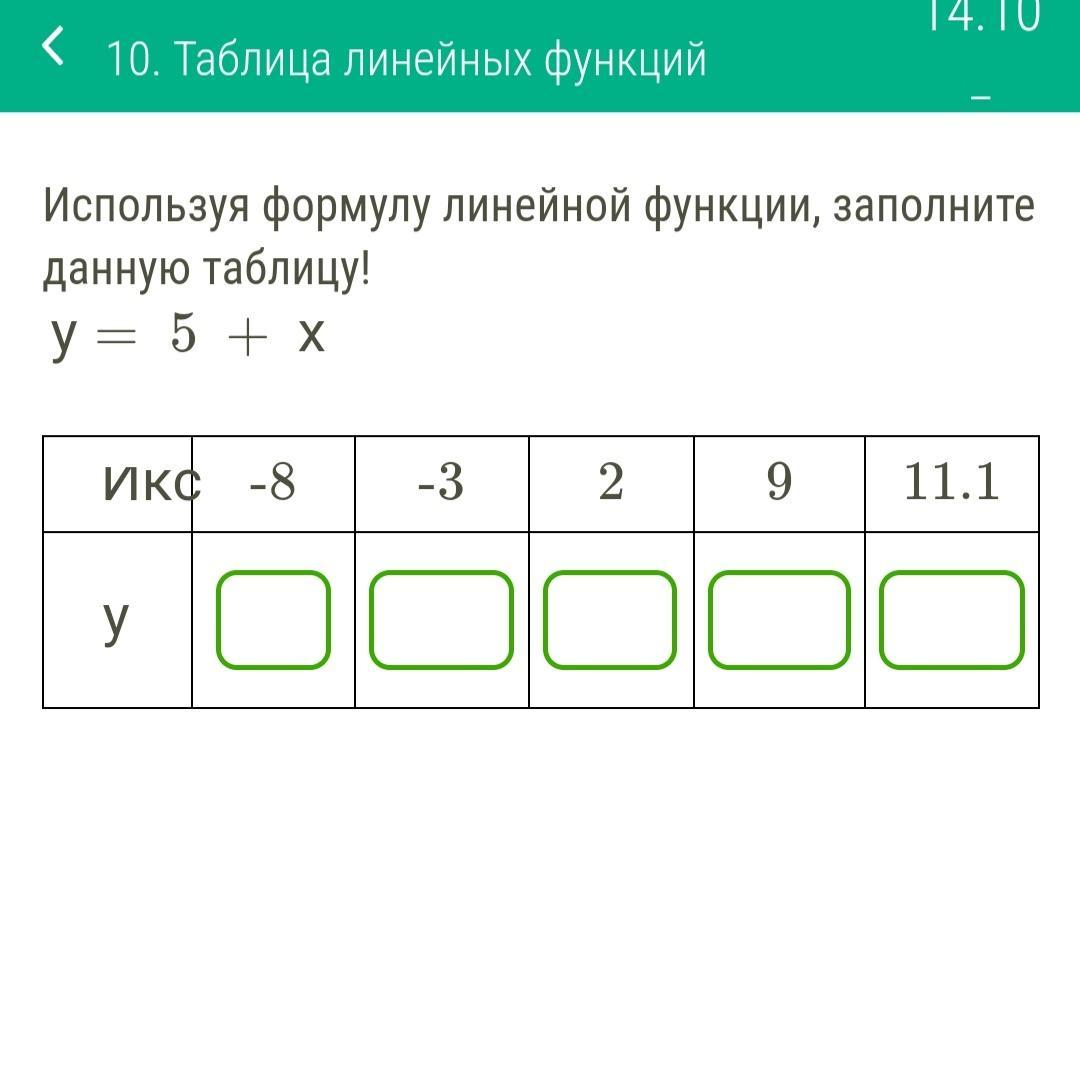Activate the y input under 9
Image resolution: width=1080 pixels, height=1080 pixels.
tap(779, 619)
